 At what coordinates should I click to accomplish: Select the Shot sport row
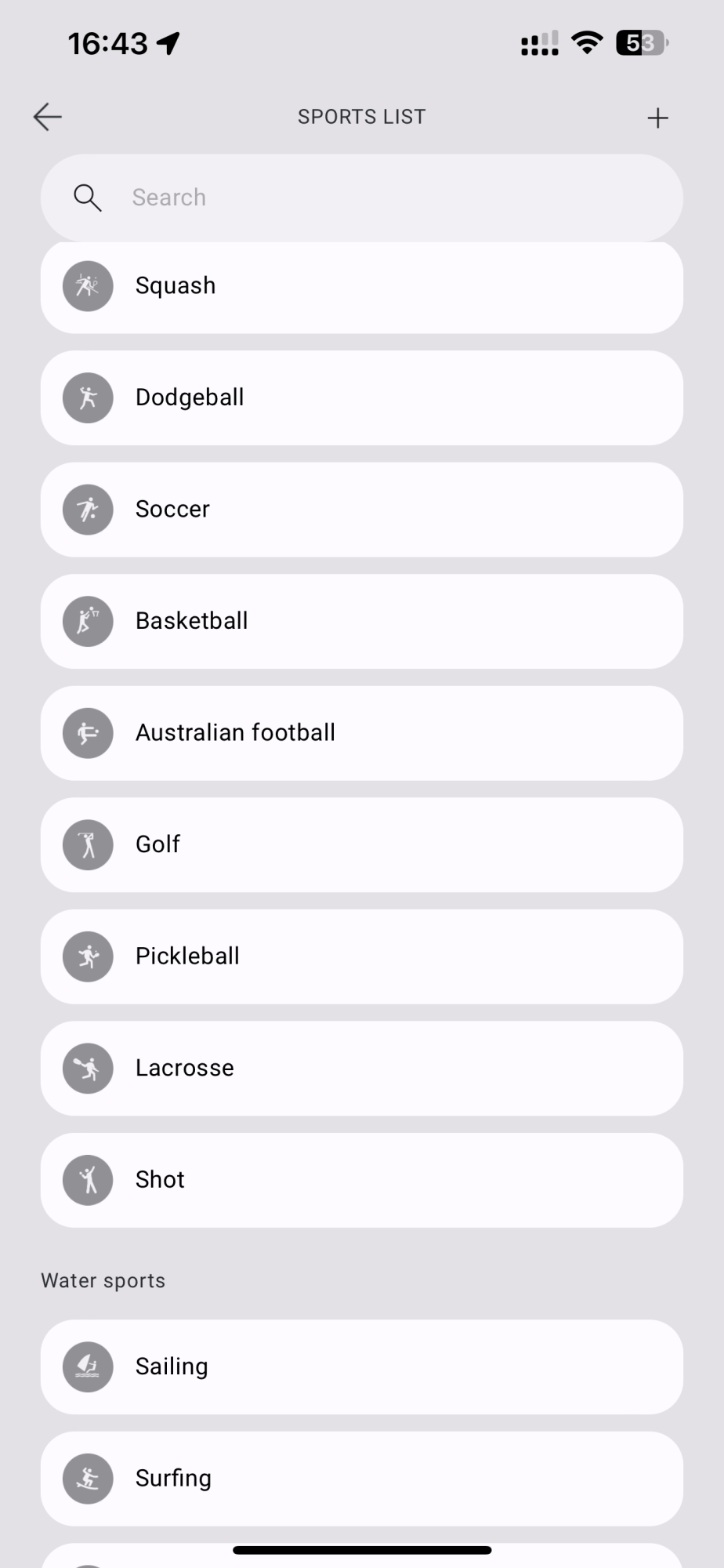(x=360, y=1180)
